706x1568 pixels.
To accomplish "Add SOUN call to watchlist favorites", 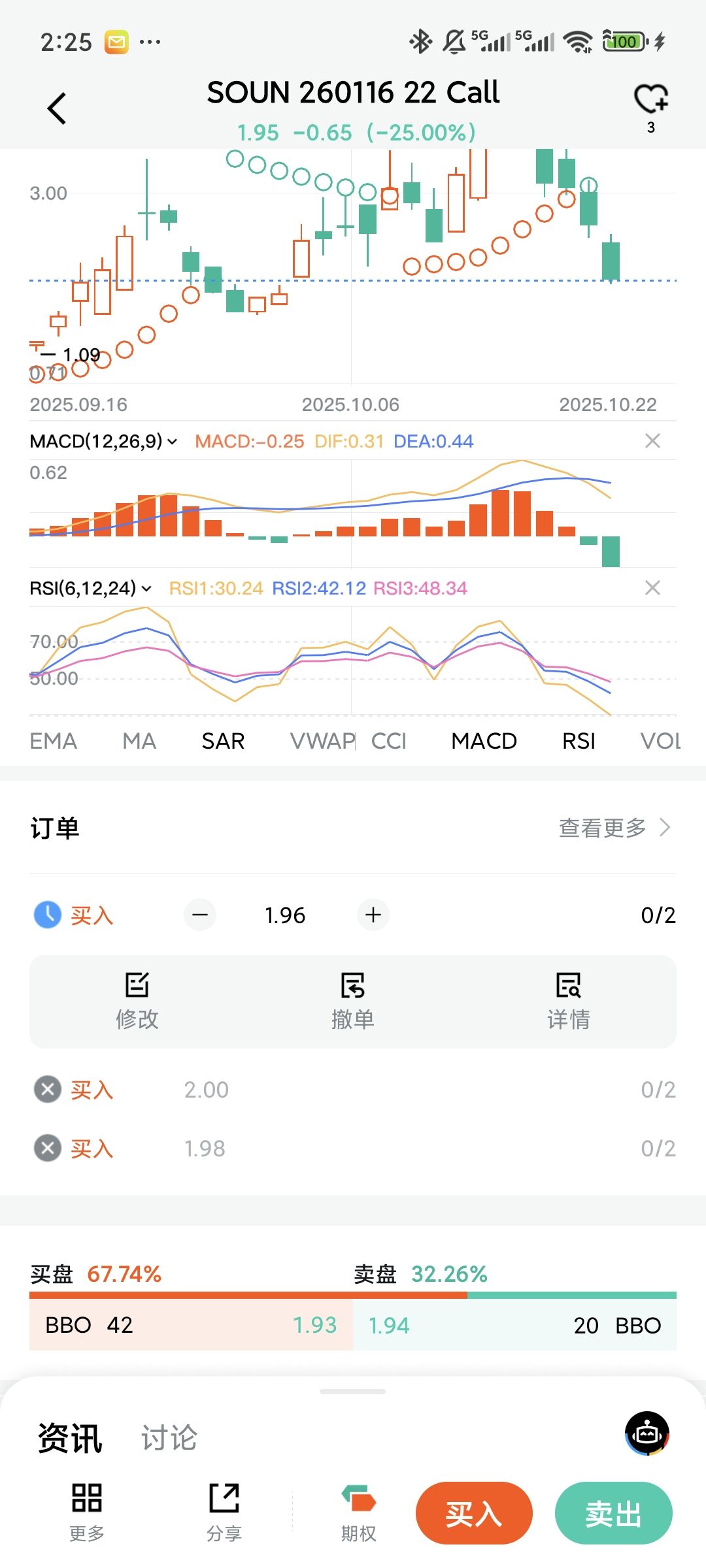I will tap(650, 99).
